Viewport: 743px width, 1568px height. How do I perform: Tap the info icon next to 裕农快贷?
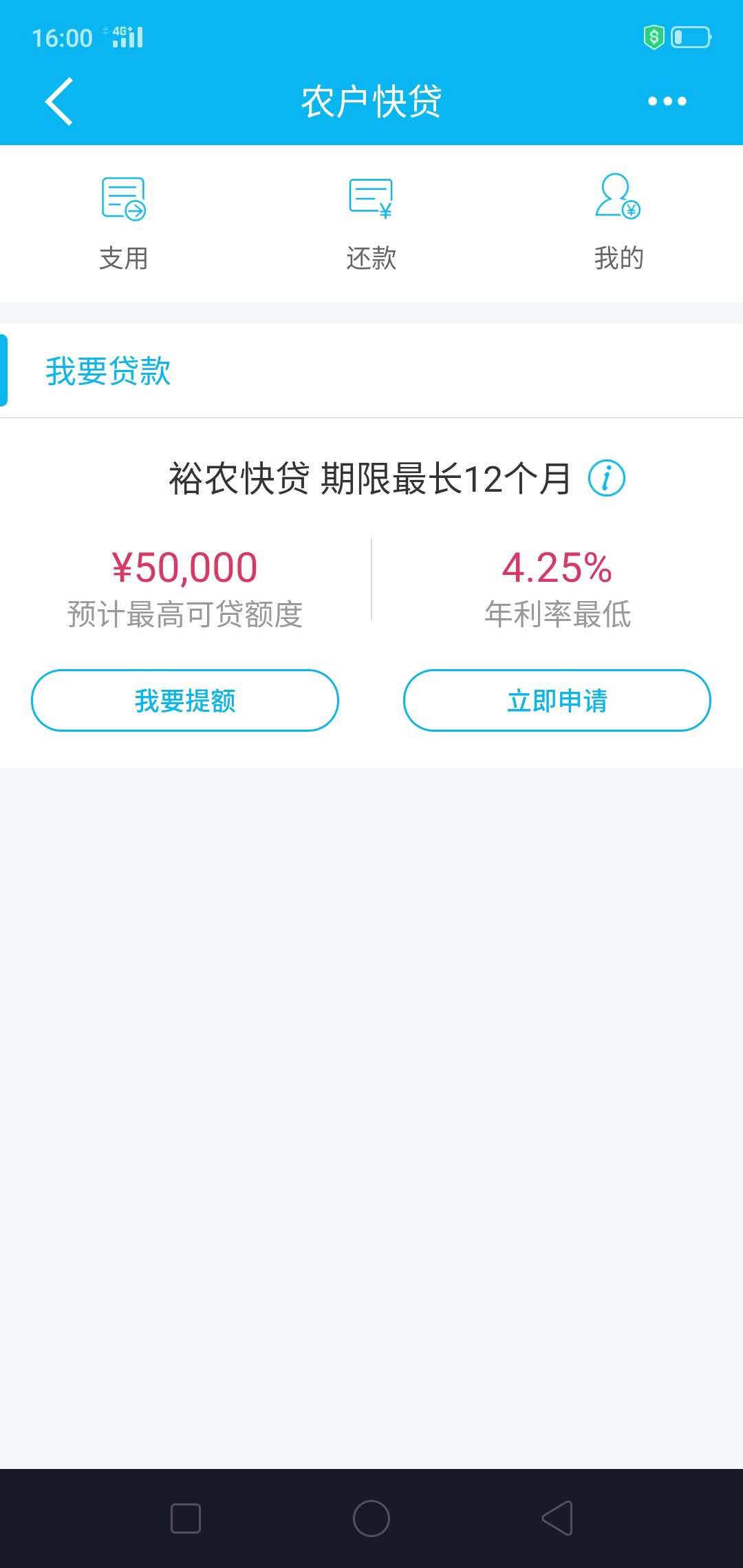click(x=608, y=478)
